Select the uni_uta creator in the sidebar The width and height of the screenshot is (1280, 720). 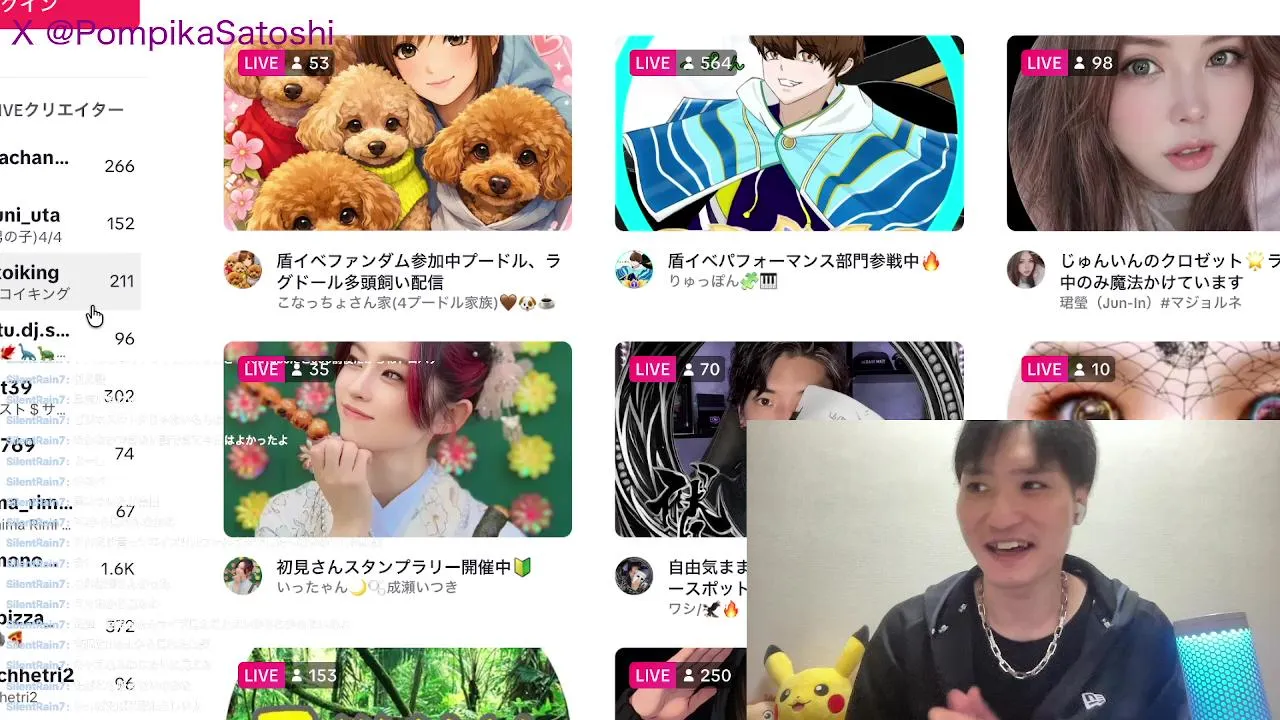[x=60, y=223]
